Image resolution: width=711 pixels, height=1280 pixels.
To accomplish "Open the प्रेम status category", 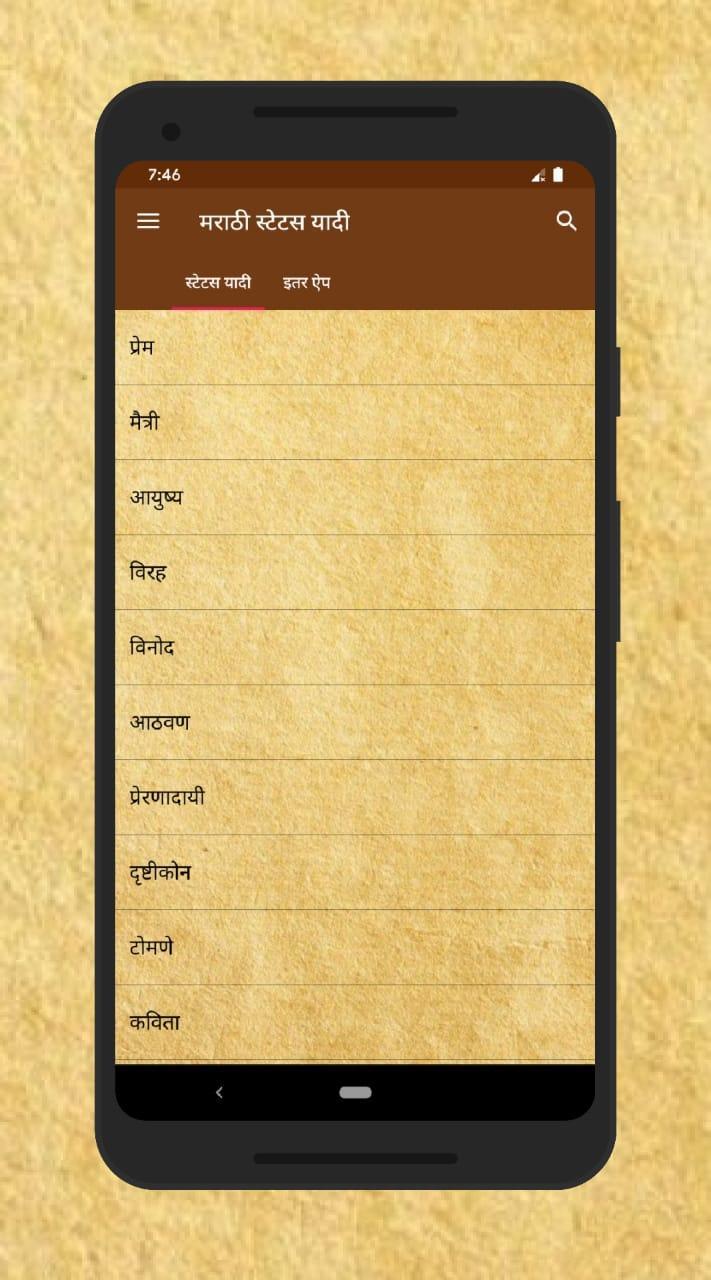I will 355,348.
